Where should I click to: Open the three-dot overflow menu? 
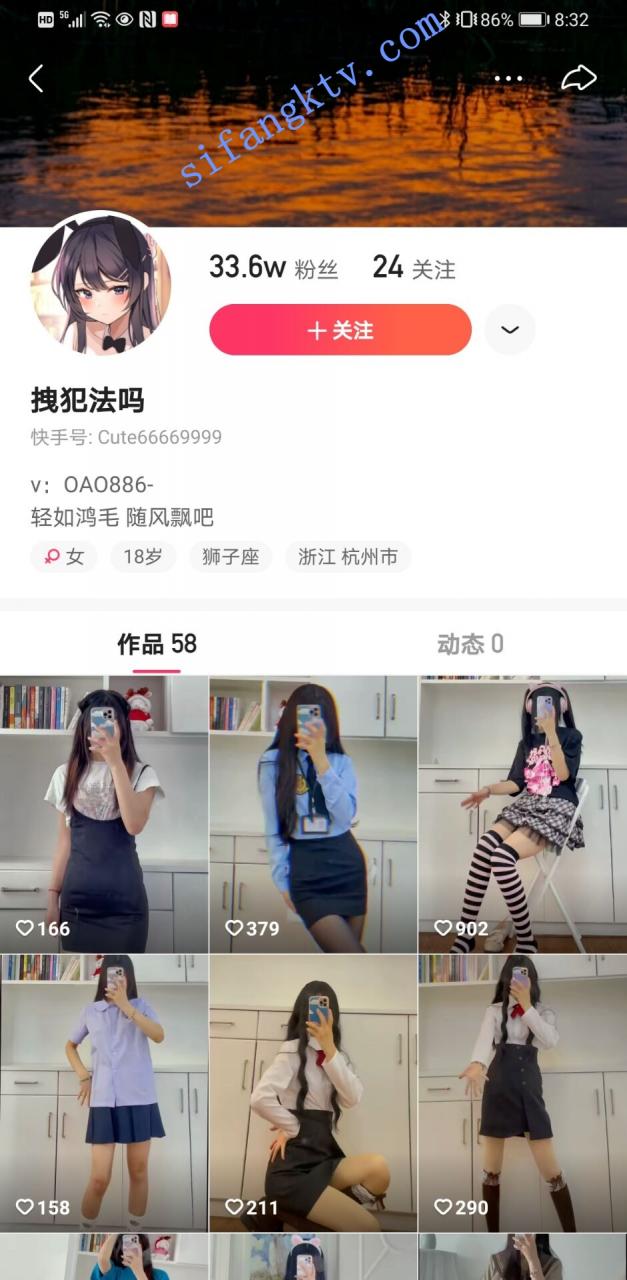click(508, 79)
